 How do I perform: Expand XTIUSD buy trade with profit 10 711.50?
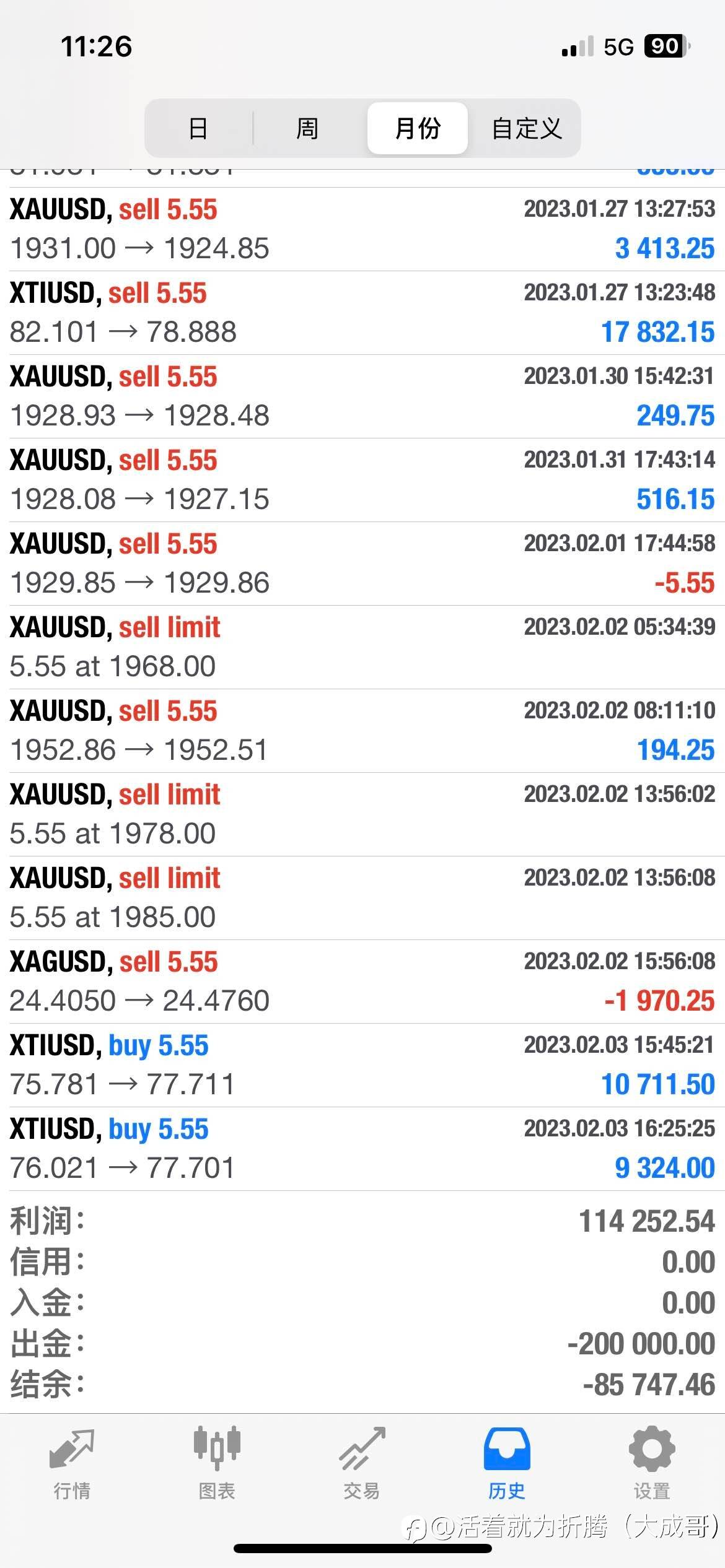(x=362, y=1065)
